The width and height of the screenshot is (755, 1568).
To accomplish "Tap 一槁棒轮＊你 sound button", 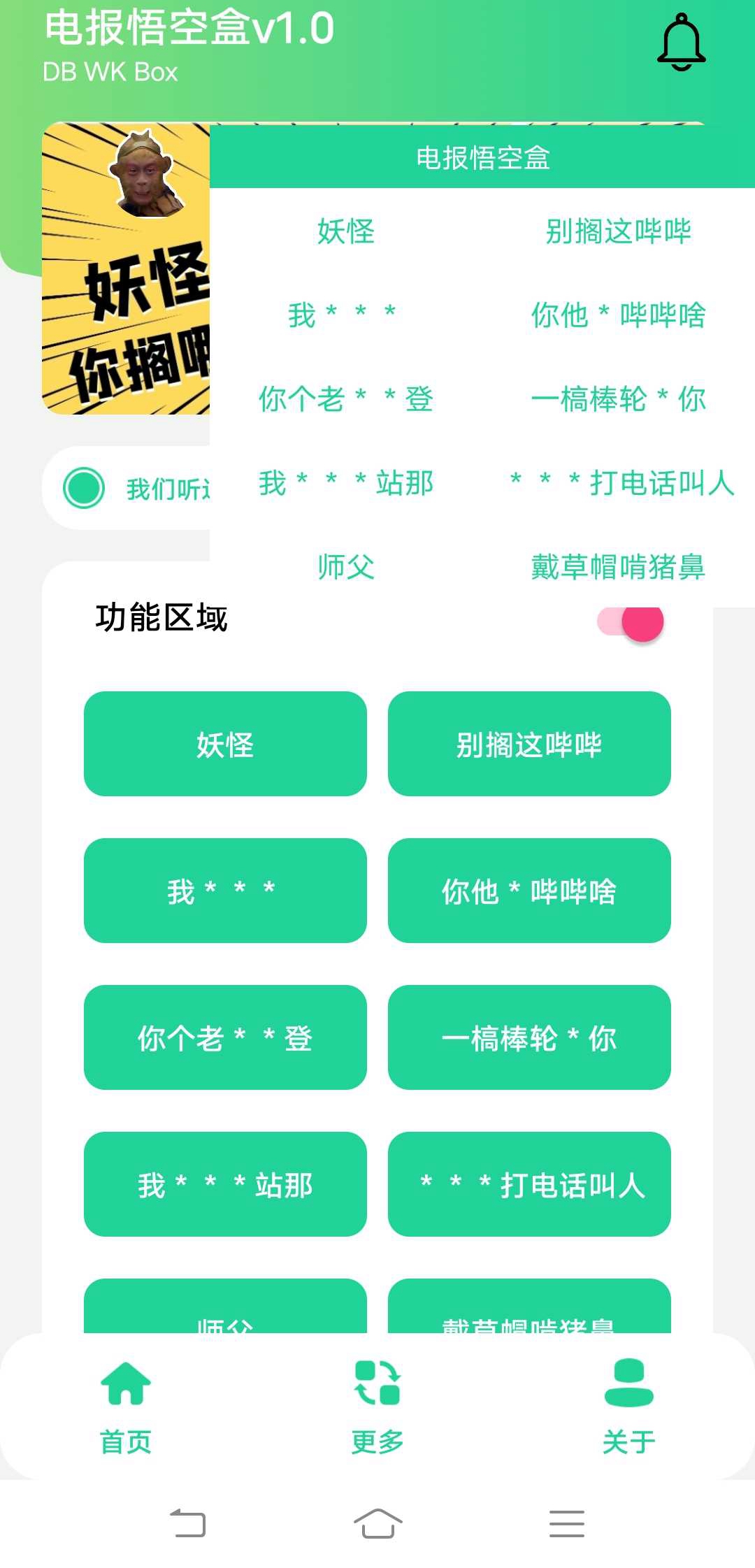I will coord(530,1038).
